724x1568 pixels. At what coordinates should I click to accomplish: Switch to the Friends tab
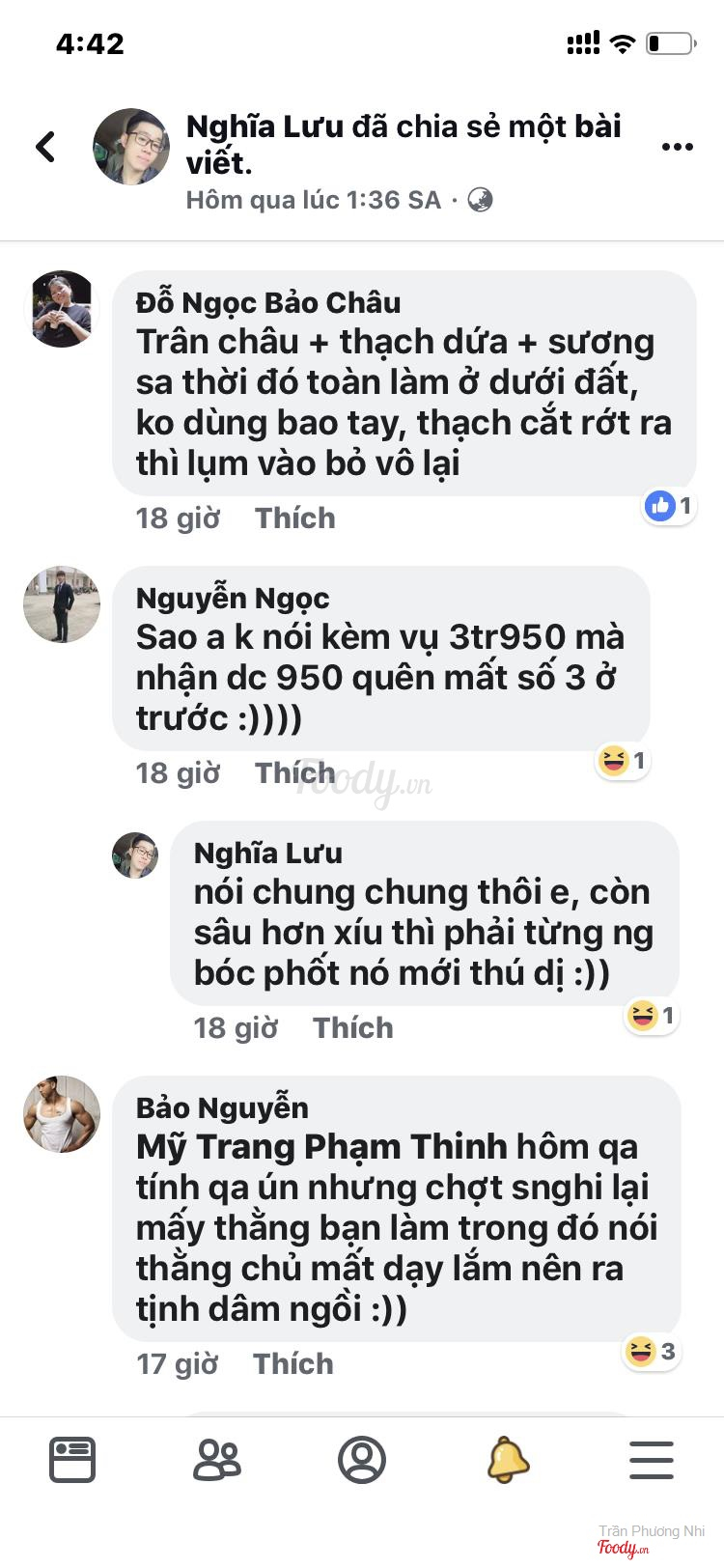pyautogui.click(x=217, y=1460)
